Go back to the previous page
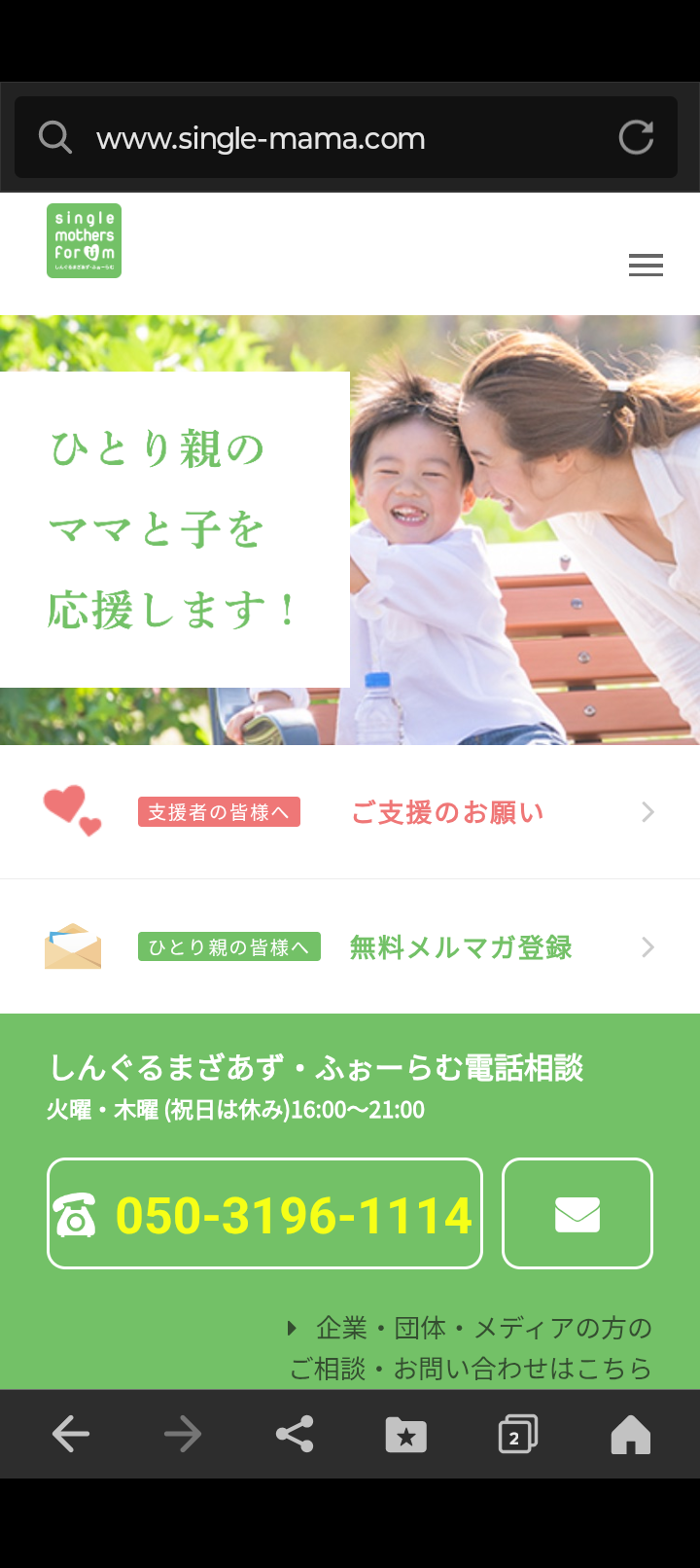 (x=70, y=1435)
